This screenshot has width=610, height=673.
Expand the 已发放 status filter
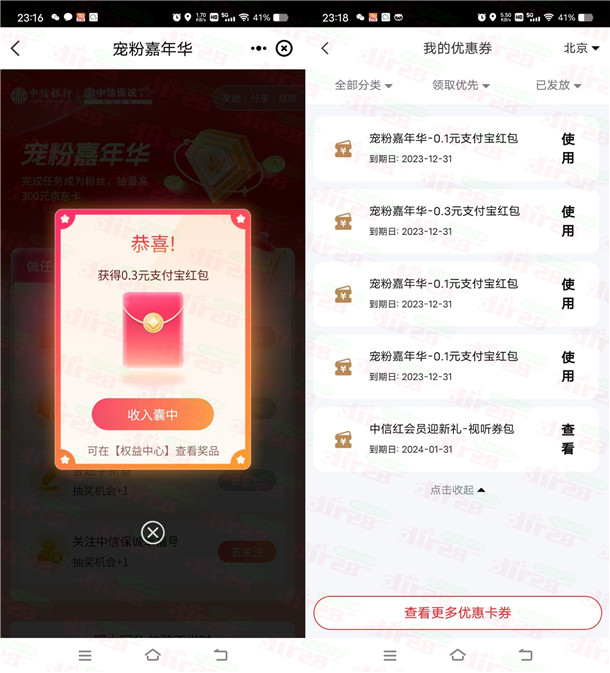[559, 86]
